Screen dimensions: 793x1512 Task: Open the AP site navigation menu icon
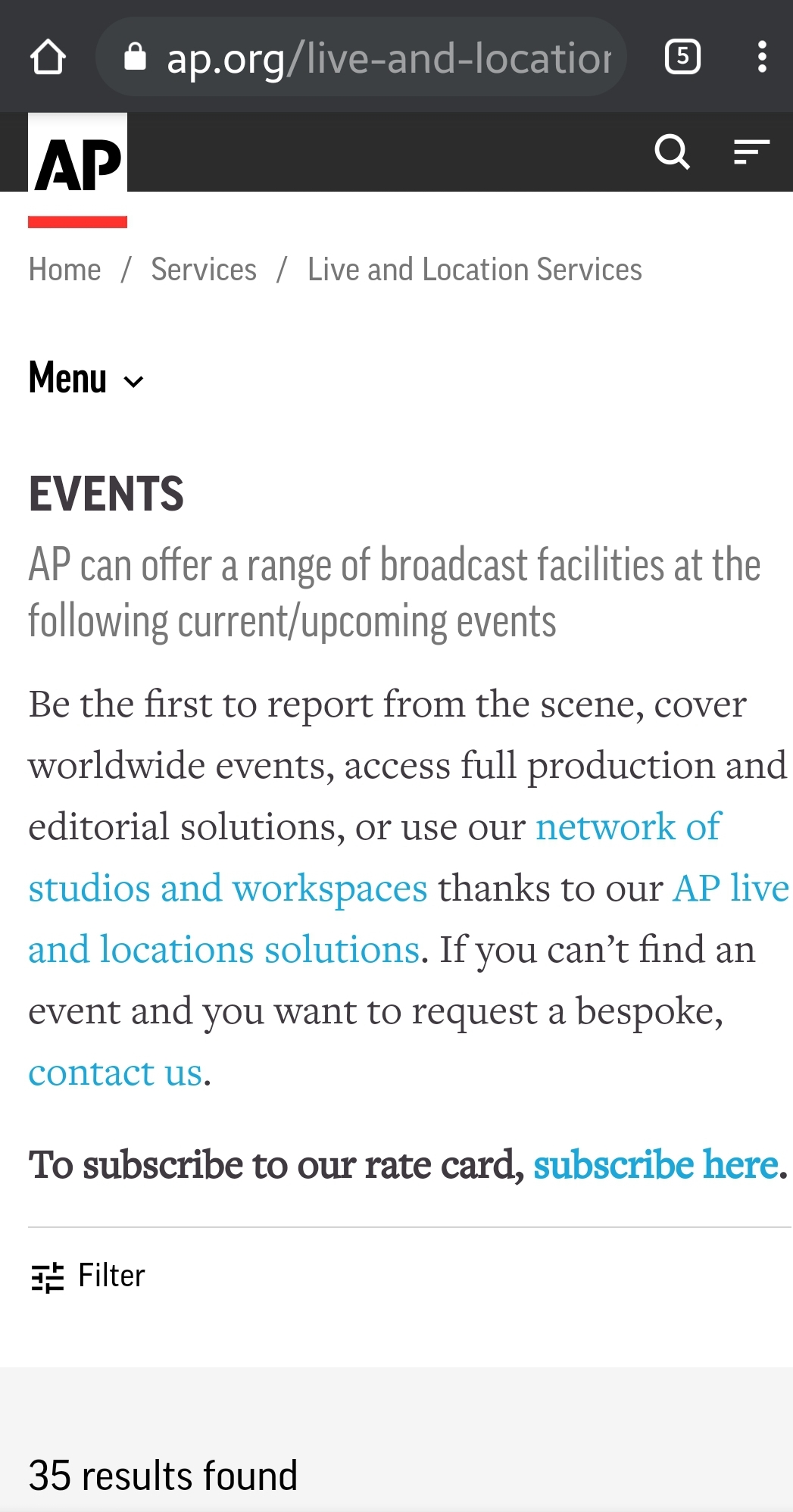751,152
